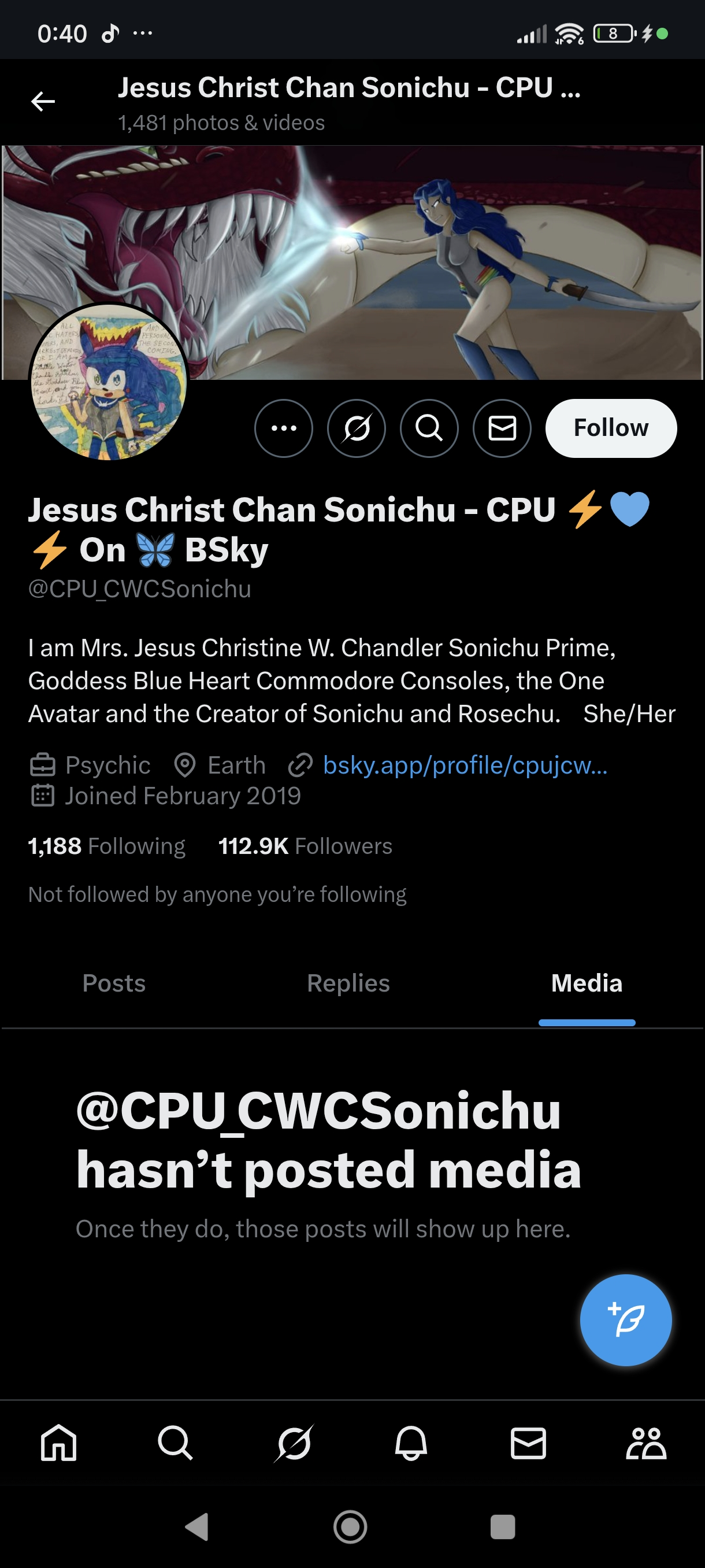
Task: Open Messages in the bottom navigation
Action: tap(528, 1443)
